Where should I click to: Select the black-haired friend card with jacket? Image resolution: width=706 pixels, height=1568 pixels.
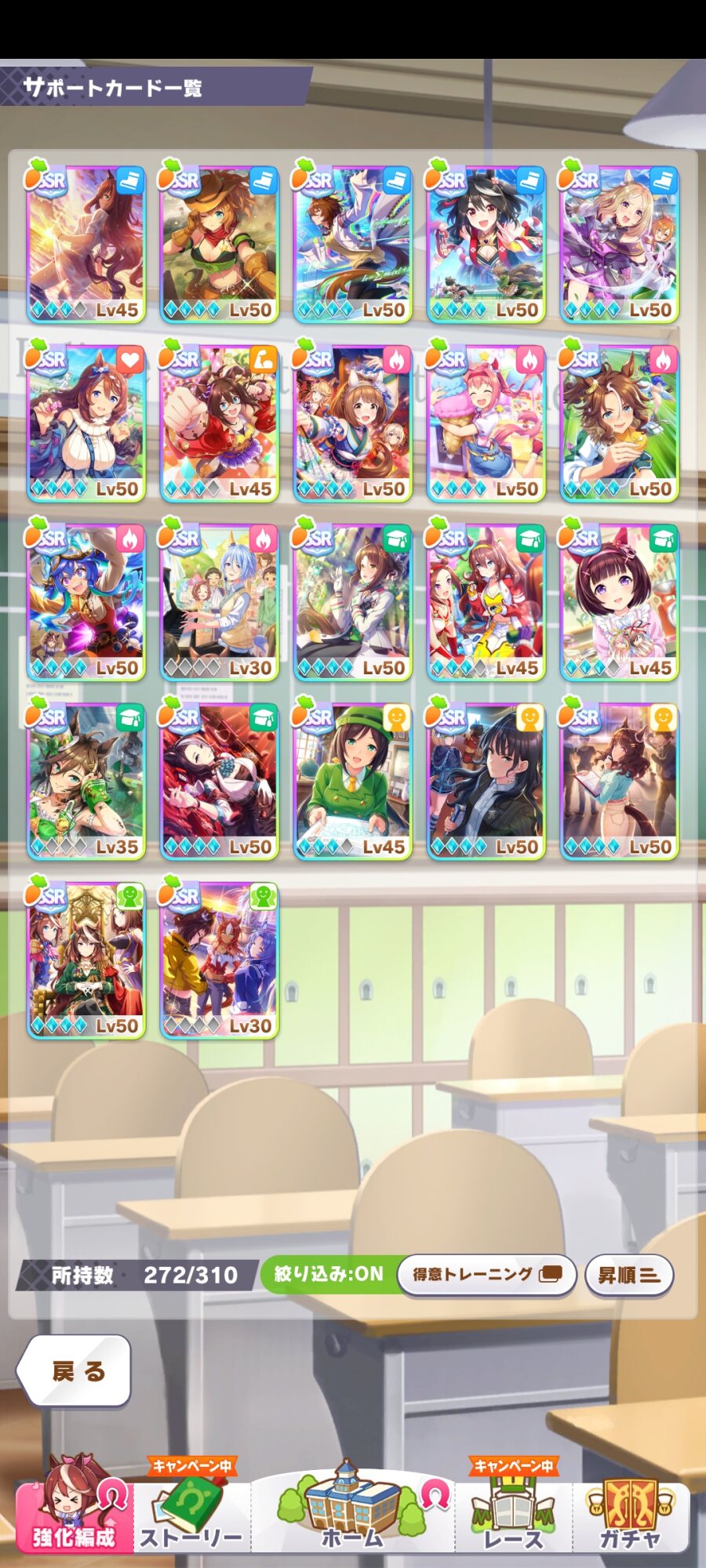(x=486, y=779)
